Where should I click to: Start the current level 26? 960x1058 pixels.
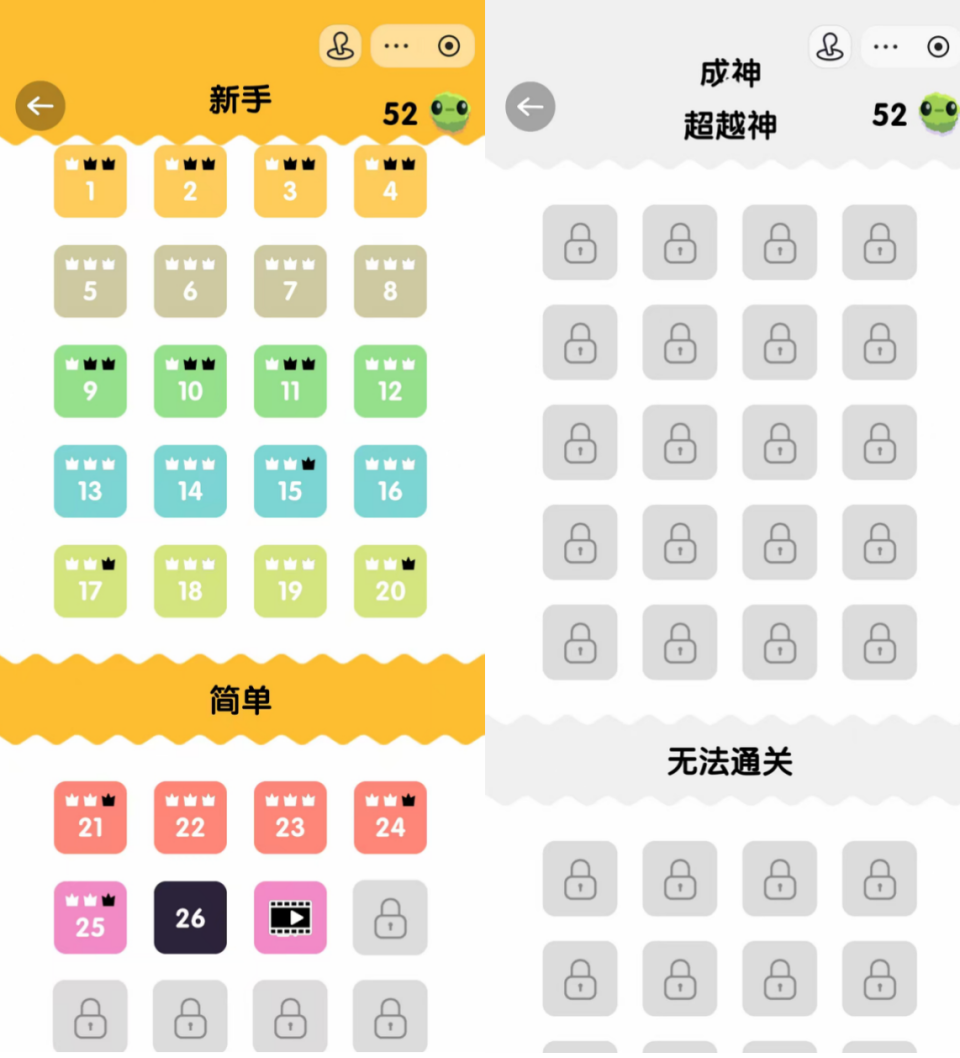(x=190, y=917)
